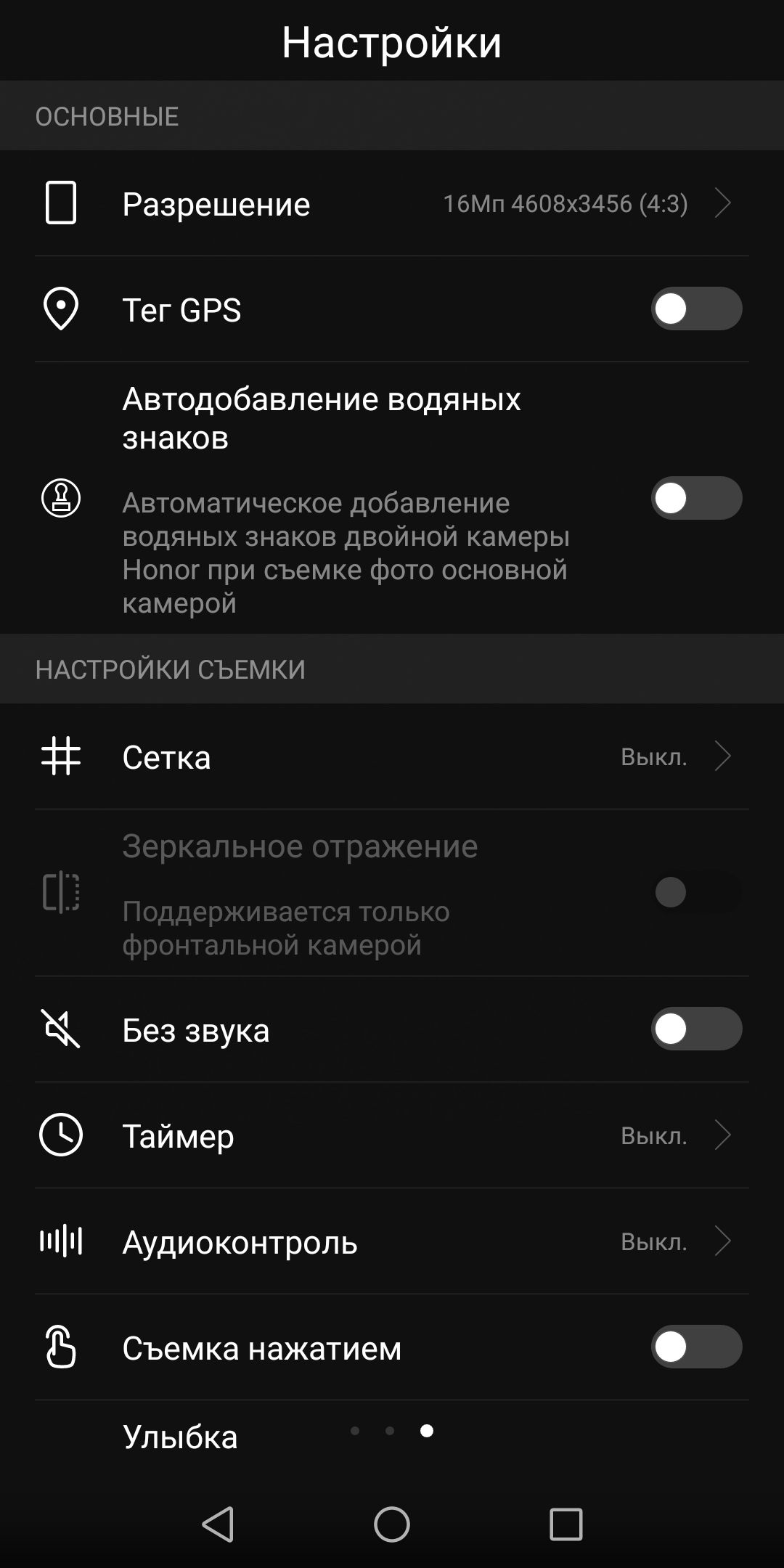This screenshot has height=1568, width=784.
Task: Enable the Тег GPS switch
Action: tap(696, 309)
